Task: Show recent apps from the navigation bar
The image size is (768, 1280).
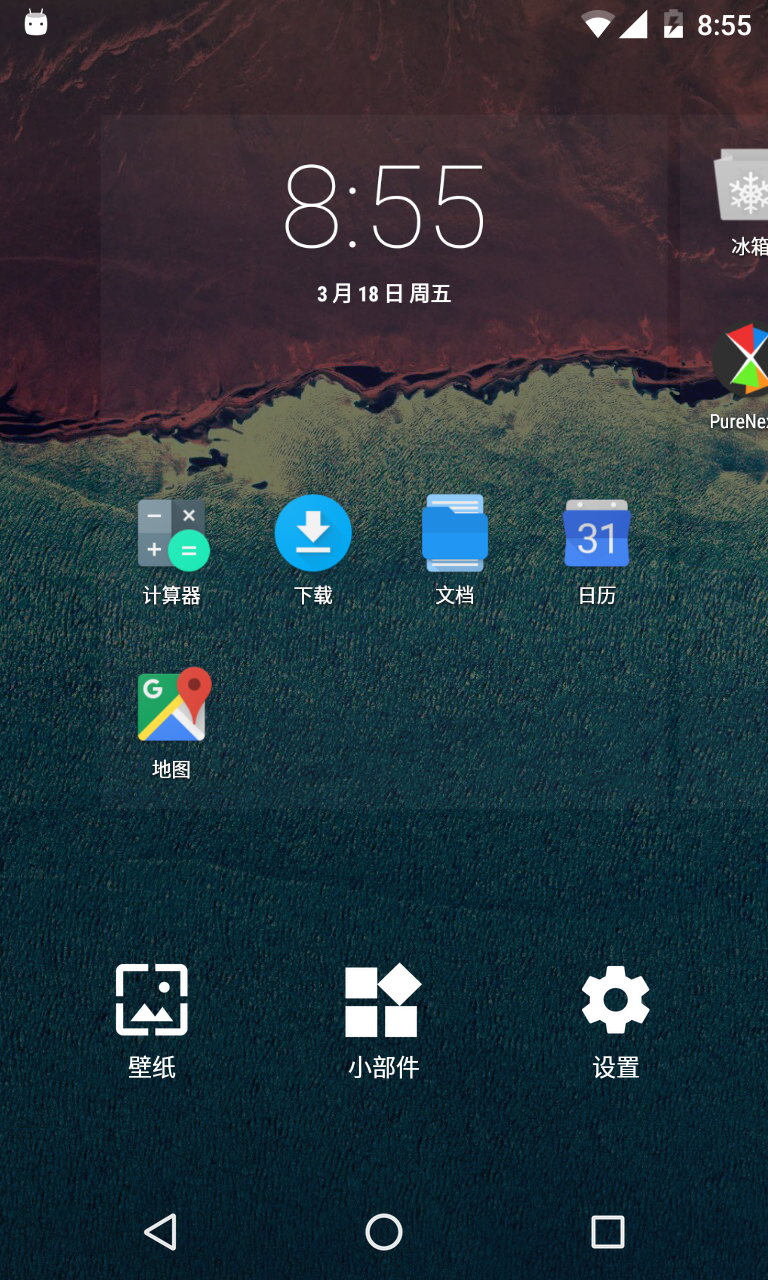Action: click(607, 1232)
